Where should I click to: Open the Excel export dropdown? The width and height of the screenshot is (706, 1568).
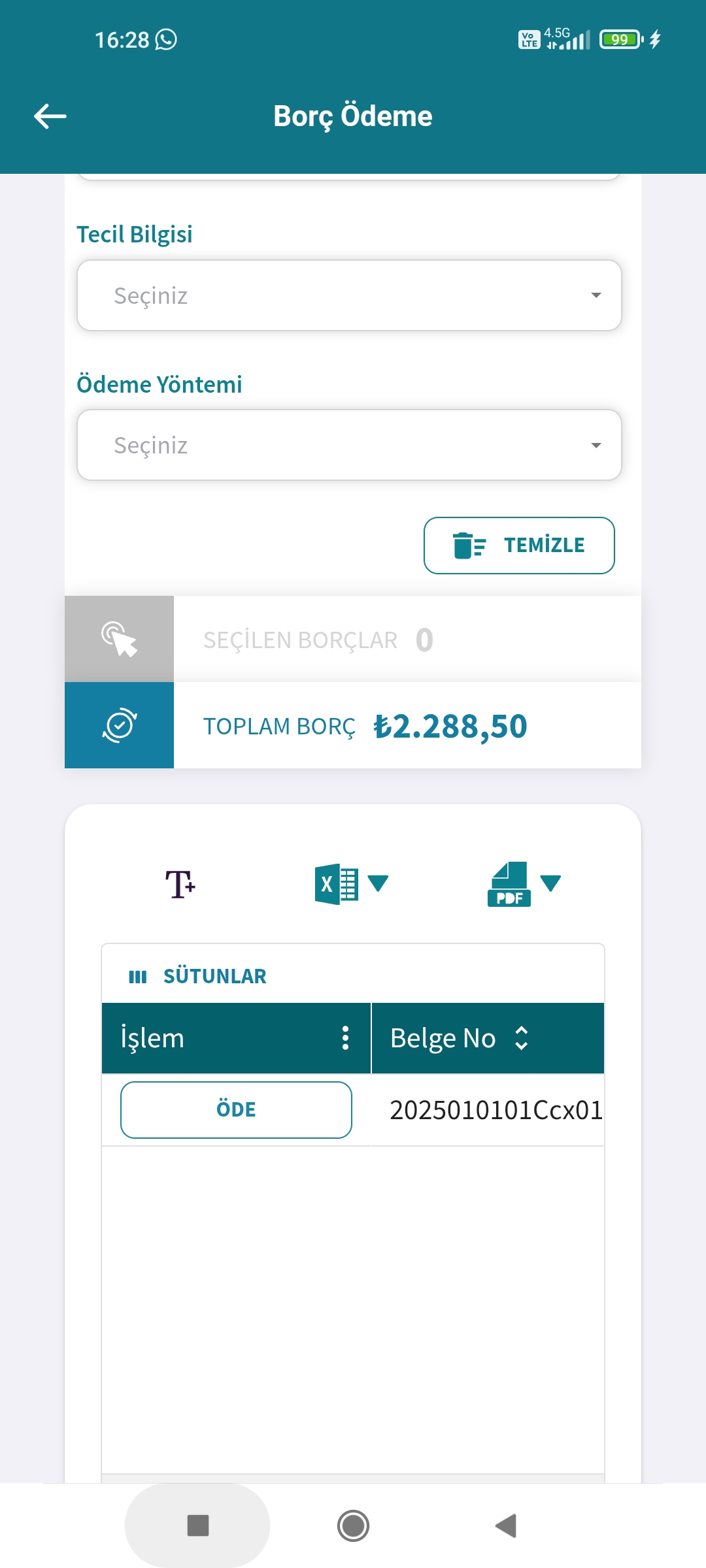[352, 884]
